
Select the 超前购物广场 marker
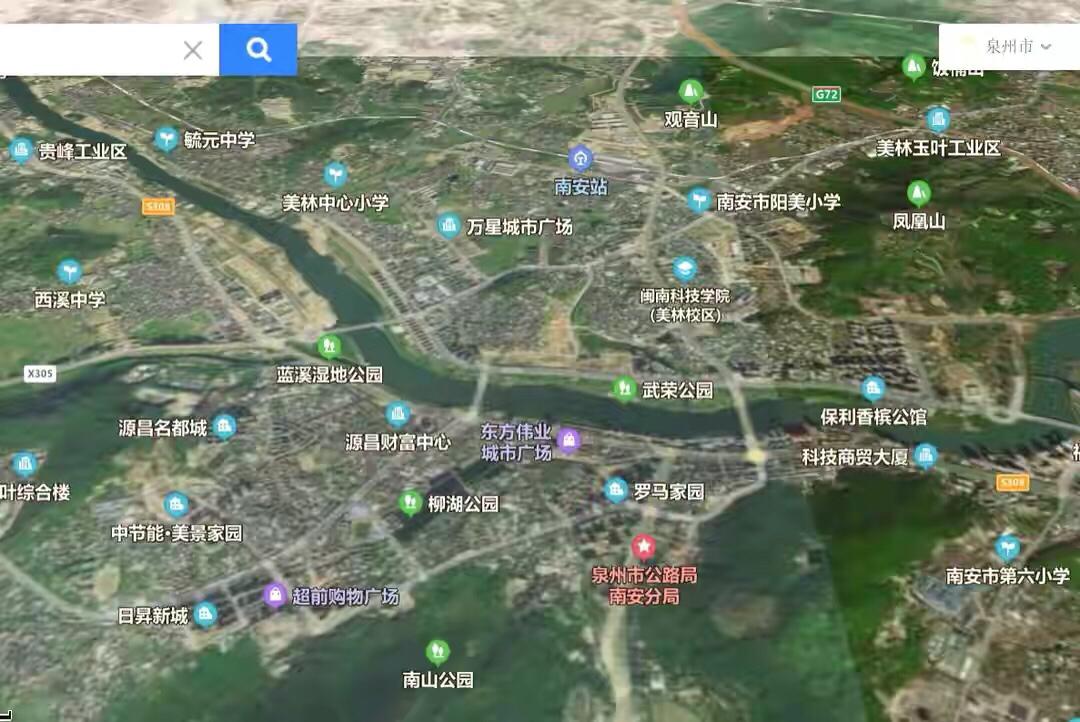click(x=275, y=595)
